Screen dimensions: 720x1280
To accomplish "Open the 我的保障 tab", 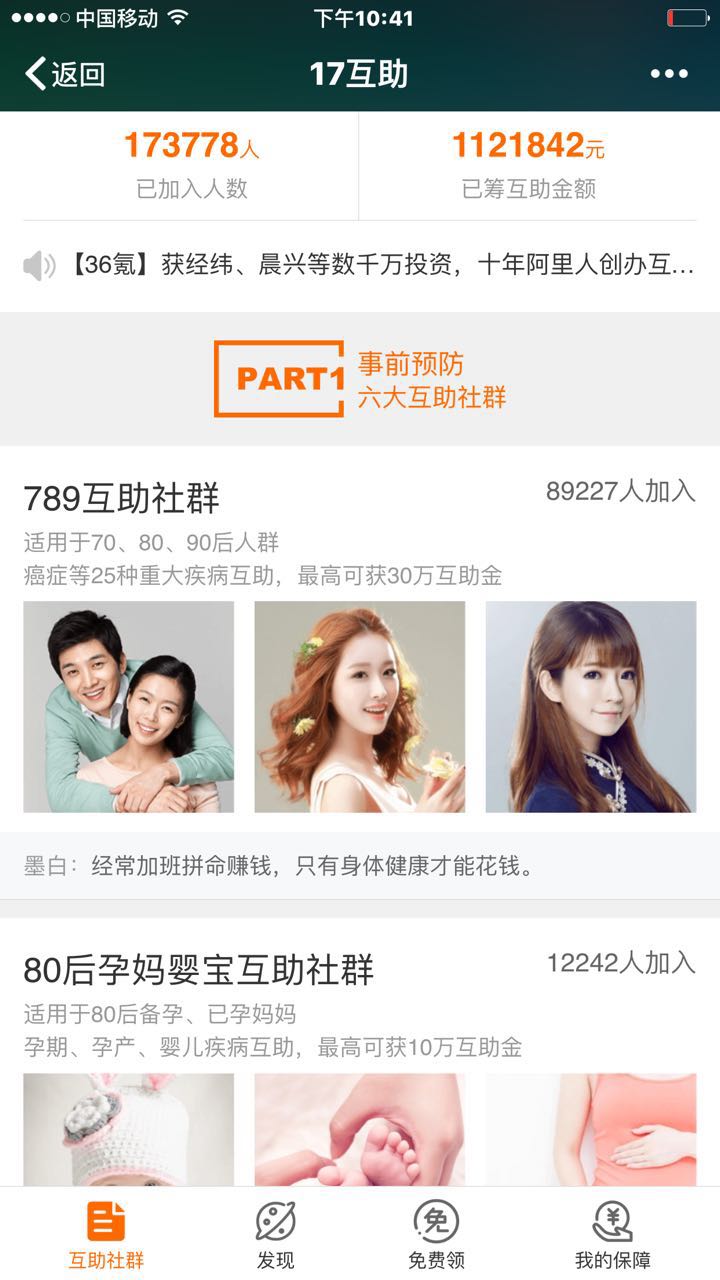I will 612,1235.
